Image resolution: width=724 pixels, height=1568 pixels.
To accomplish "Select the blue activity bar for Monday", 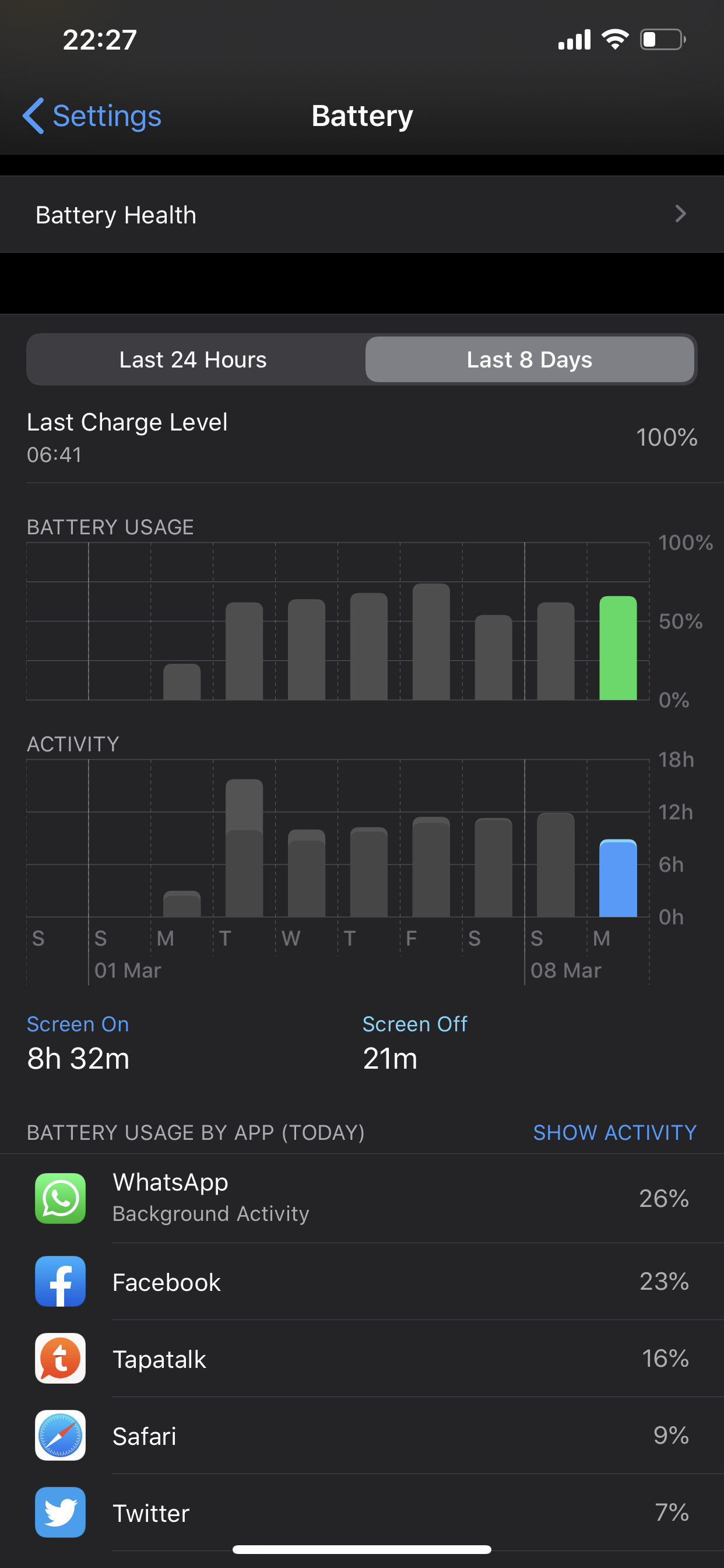I will point(617,878).
